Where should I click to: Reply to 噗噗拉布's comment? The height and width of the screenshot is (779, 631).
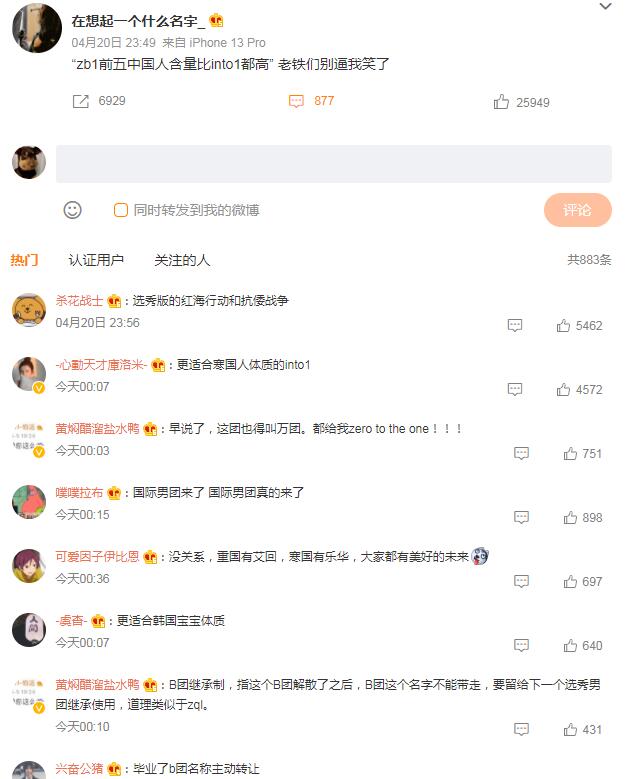point(521,518)
